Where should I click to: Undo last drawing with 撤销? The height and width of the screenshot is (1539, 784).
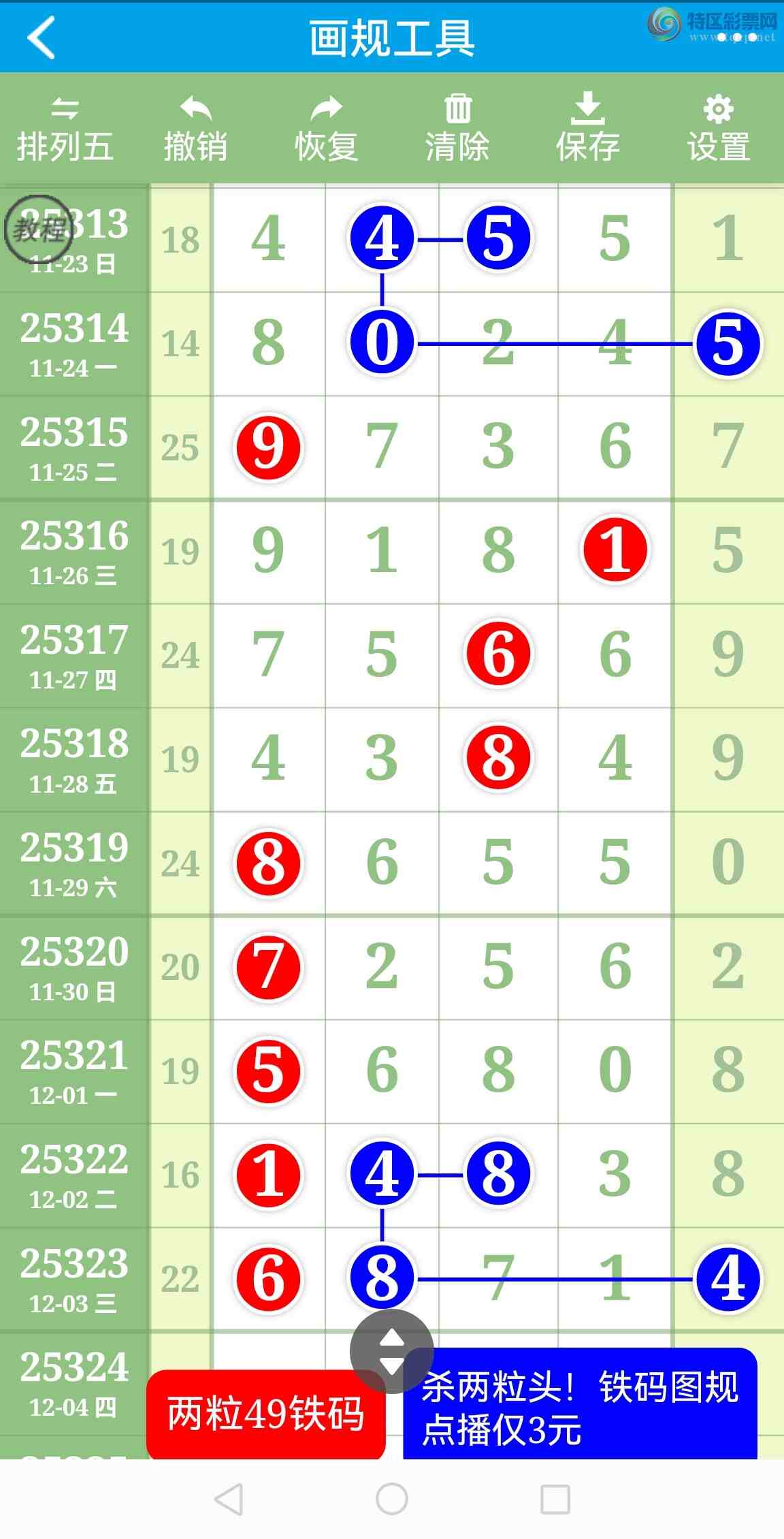tap(195, 129)
